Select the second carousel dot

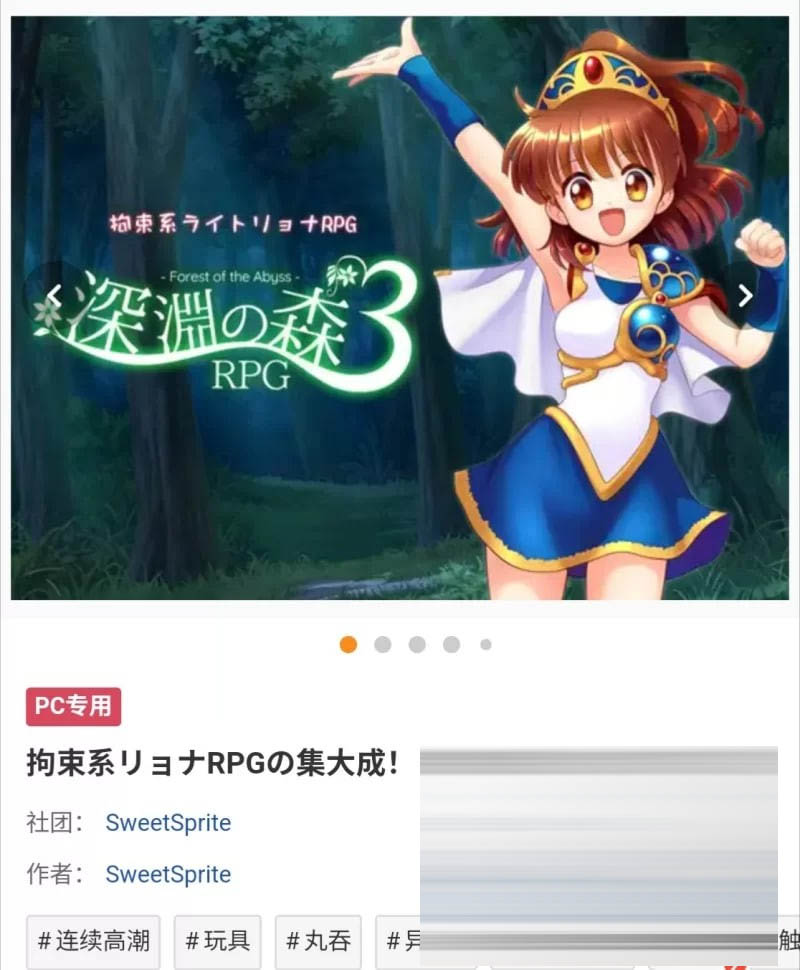(382, 645)
